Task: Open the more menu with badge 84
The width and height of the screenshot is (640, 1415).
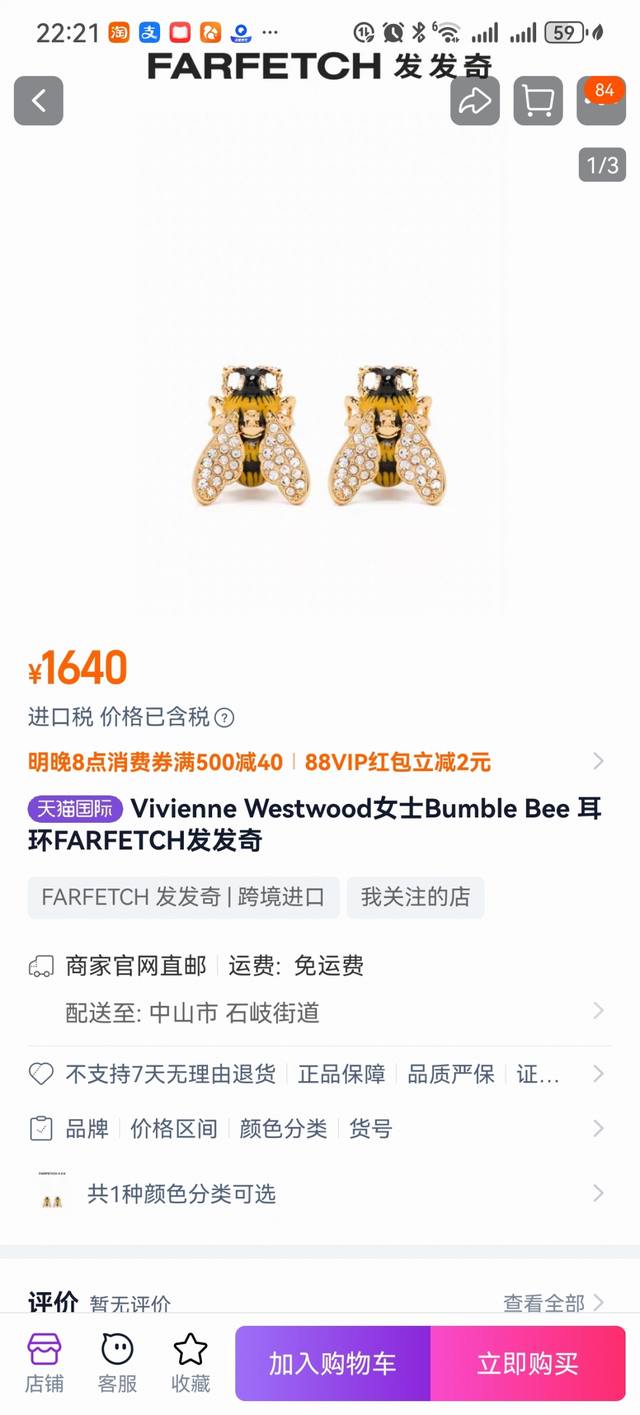Action: pos(601,101)
